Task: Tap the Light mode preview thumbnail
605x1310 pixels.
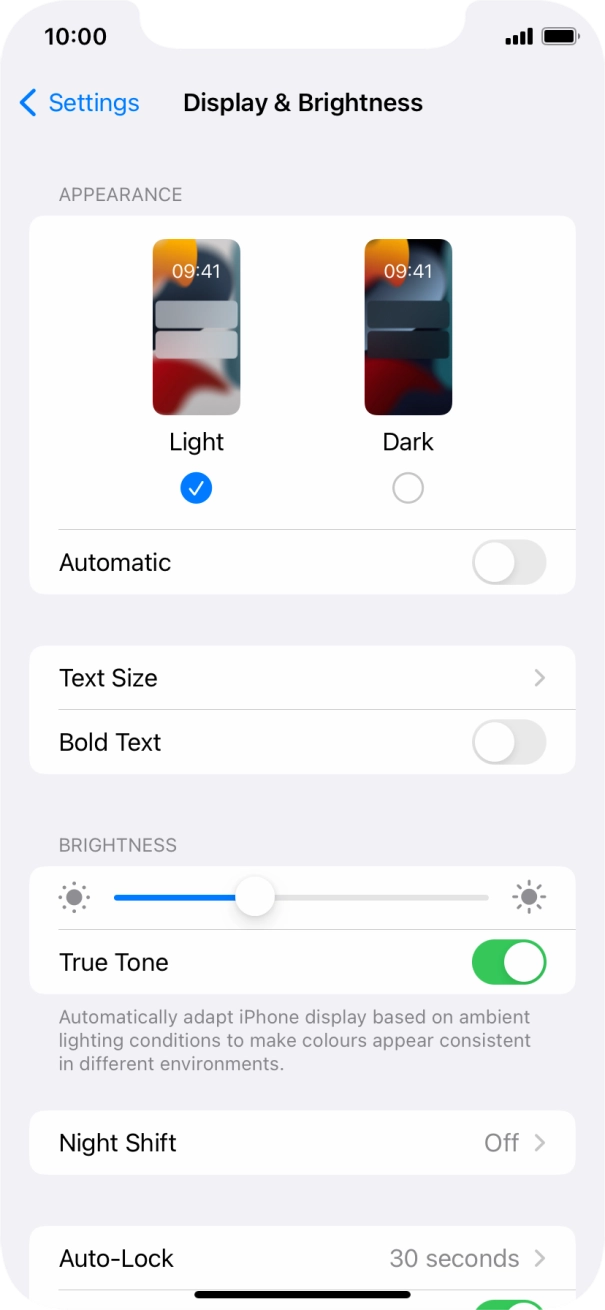Action: coord(196,327)
